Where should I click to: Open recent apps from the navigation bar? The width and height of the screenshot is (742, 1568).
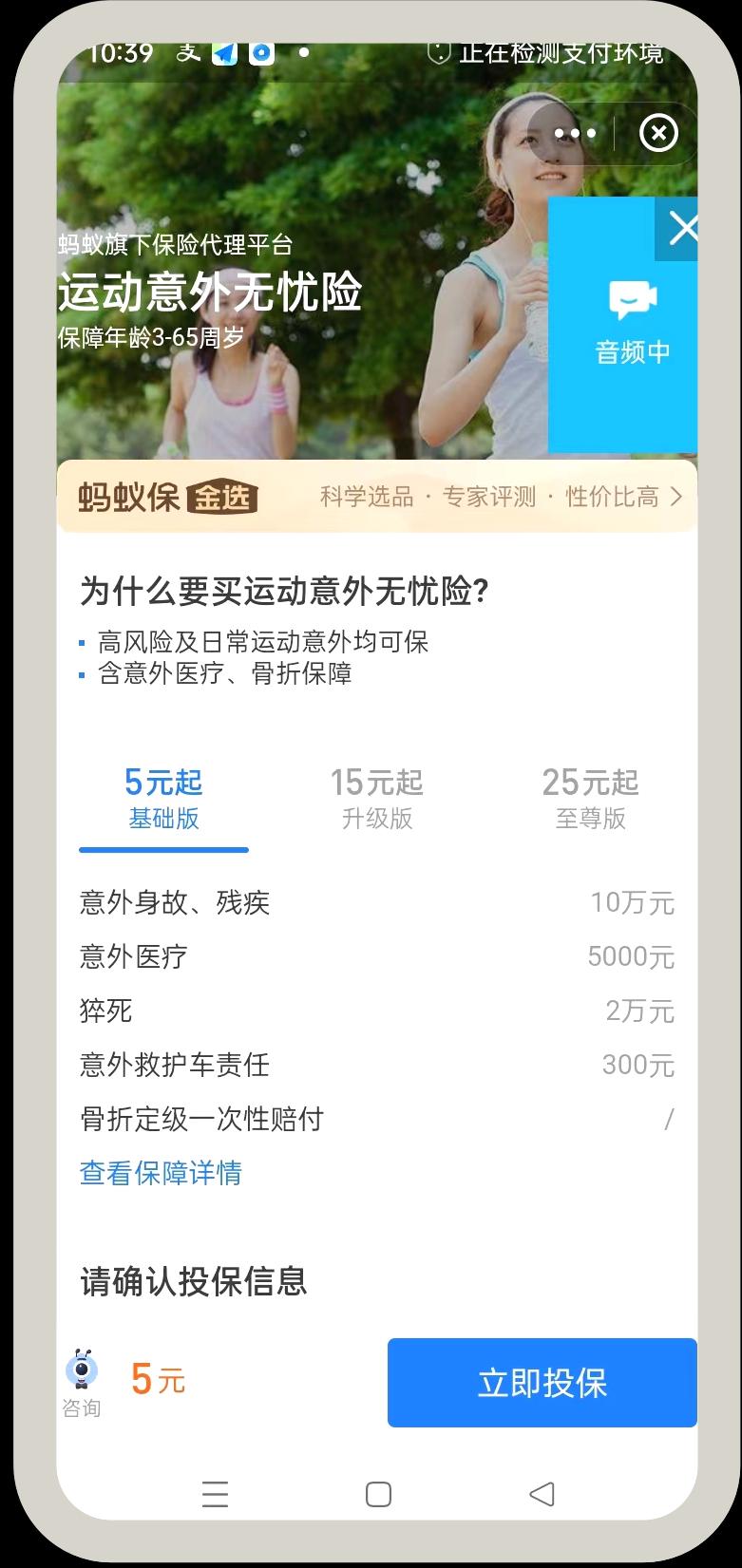pos(216,1494)
